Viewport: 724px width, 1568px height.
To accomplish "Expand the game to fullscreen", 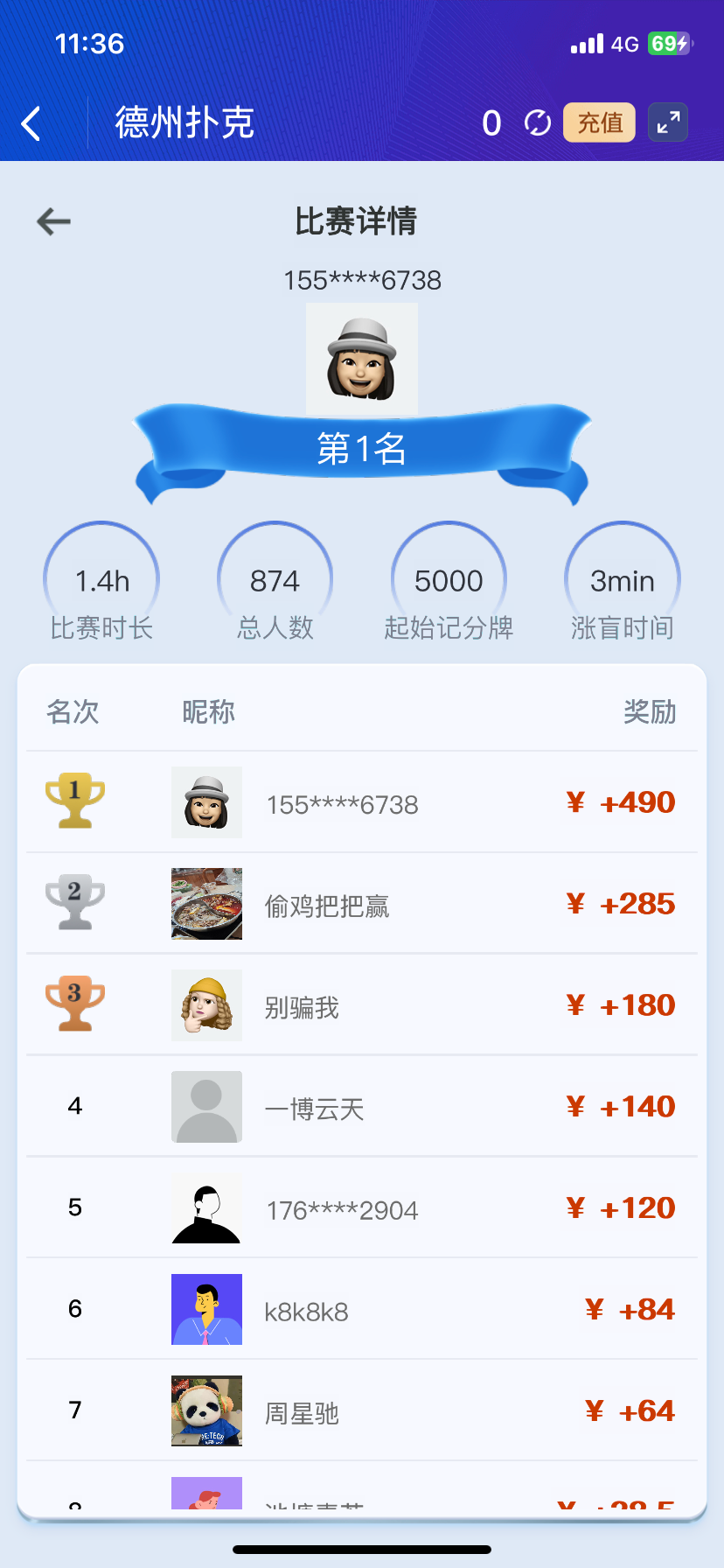I will (x=668, y=122).
